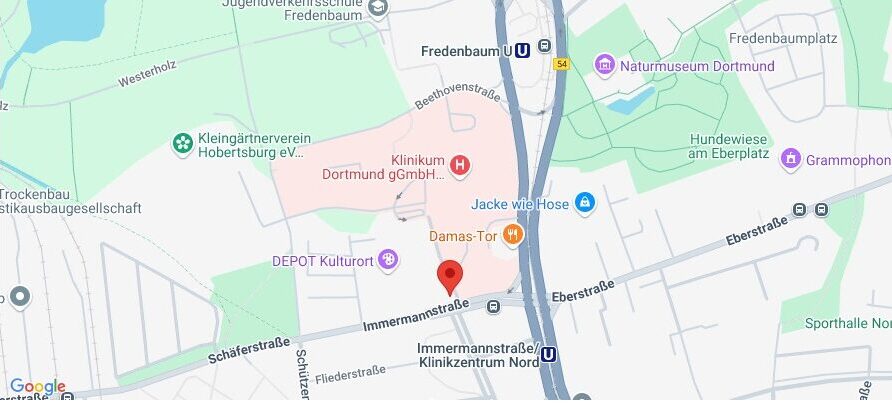Tap the Fredenbaum U-Bahn station icon
The image size is (892, 403).
[x=523, y=49]
